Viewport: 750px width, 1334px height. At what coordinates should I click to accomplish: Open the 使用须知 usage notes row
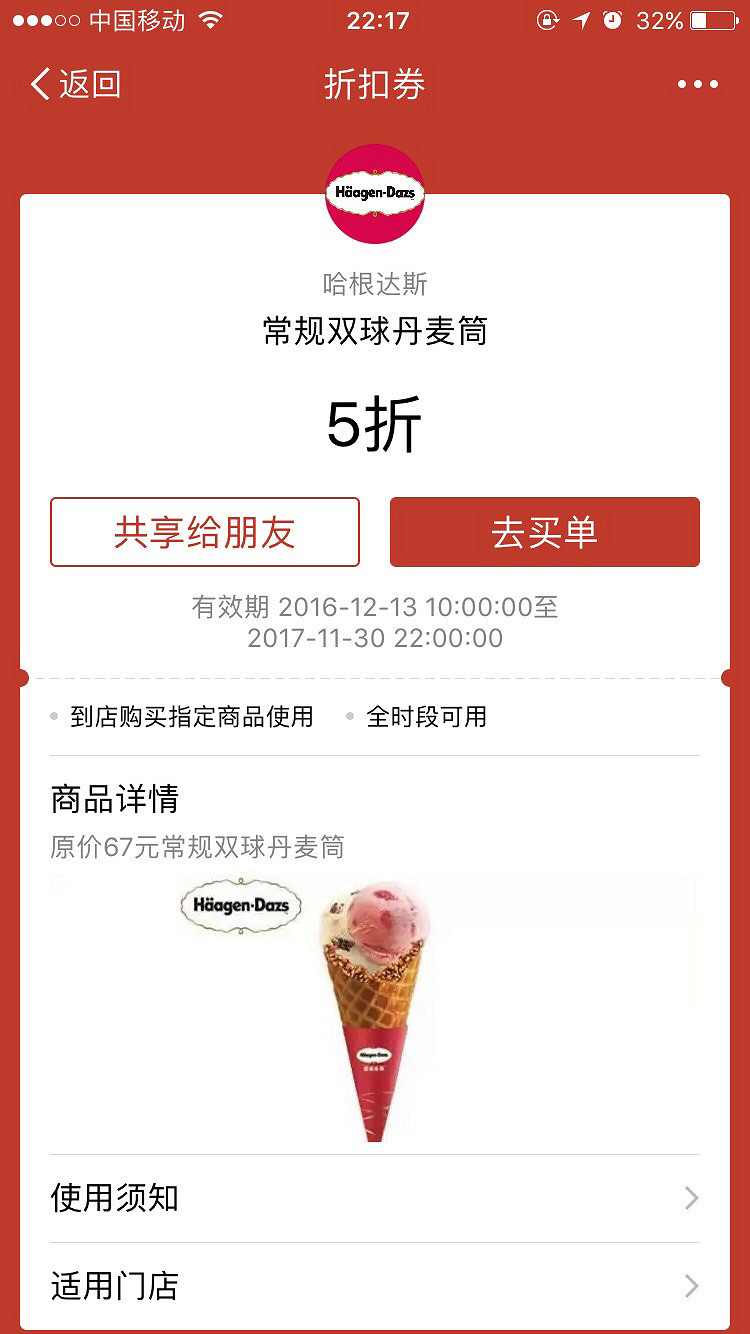point(375,1198)
